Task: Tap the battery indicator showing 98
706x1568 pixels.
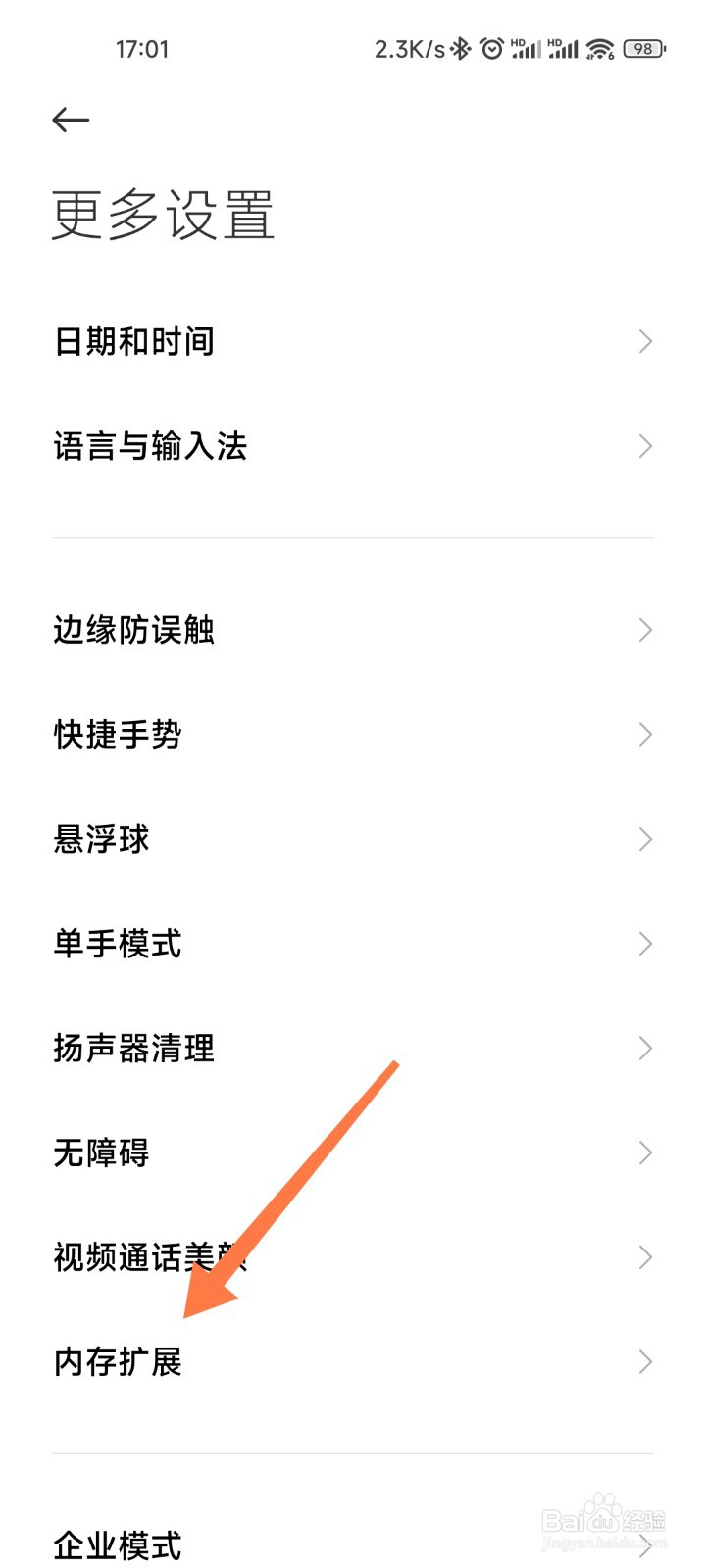Action: (x=641, y=47)
